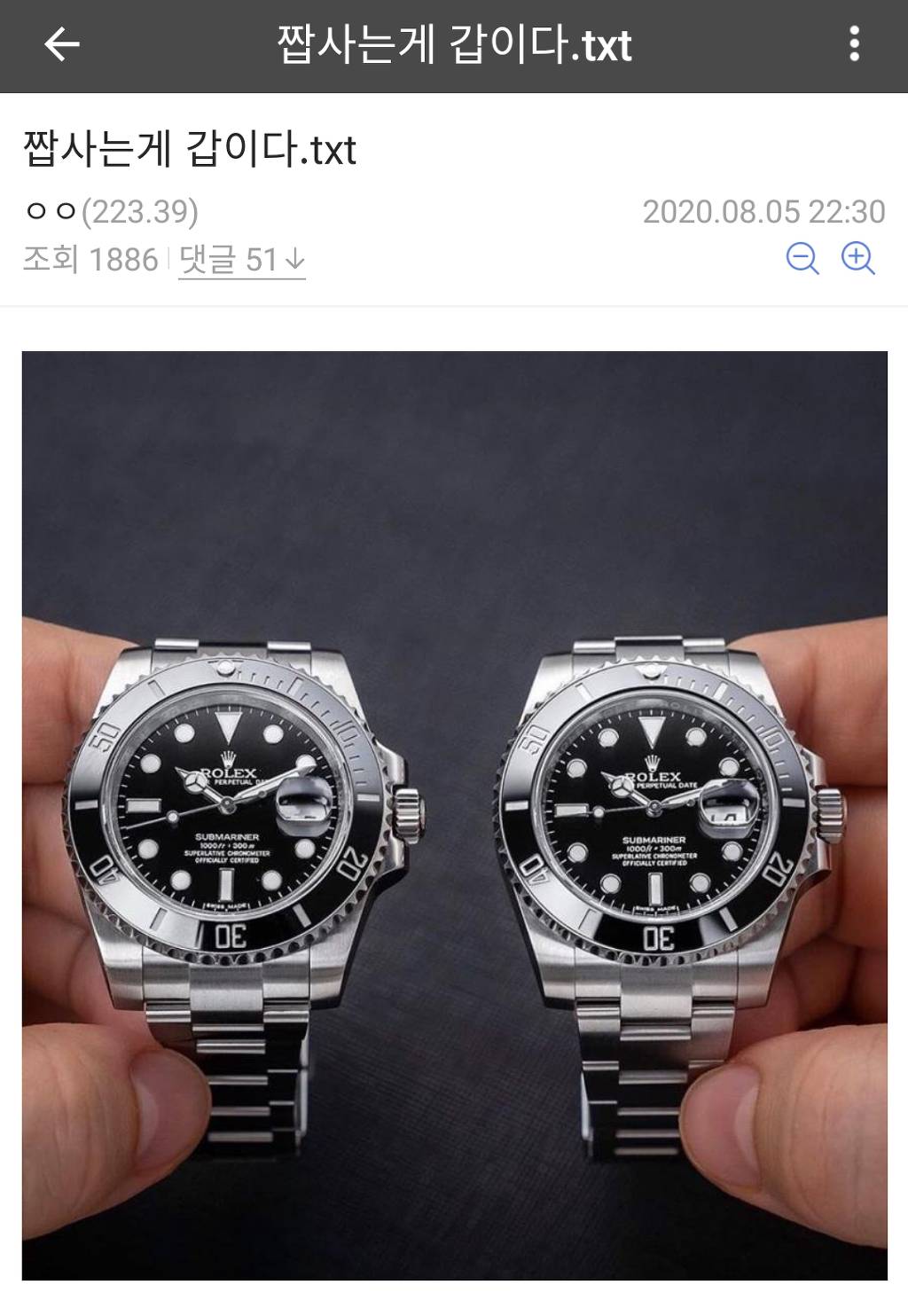Open the Rolex watches post image
Screen dimensions: 908x1316
point(454,814)
